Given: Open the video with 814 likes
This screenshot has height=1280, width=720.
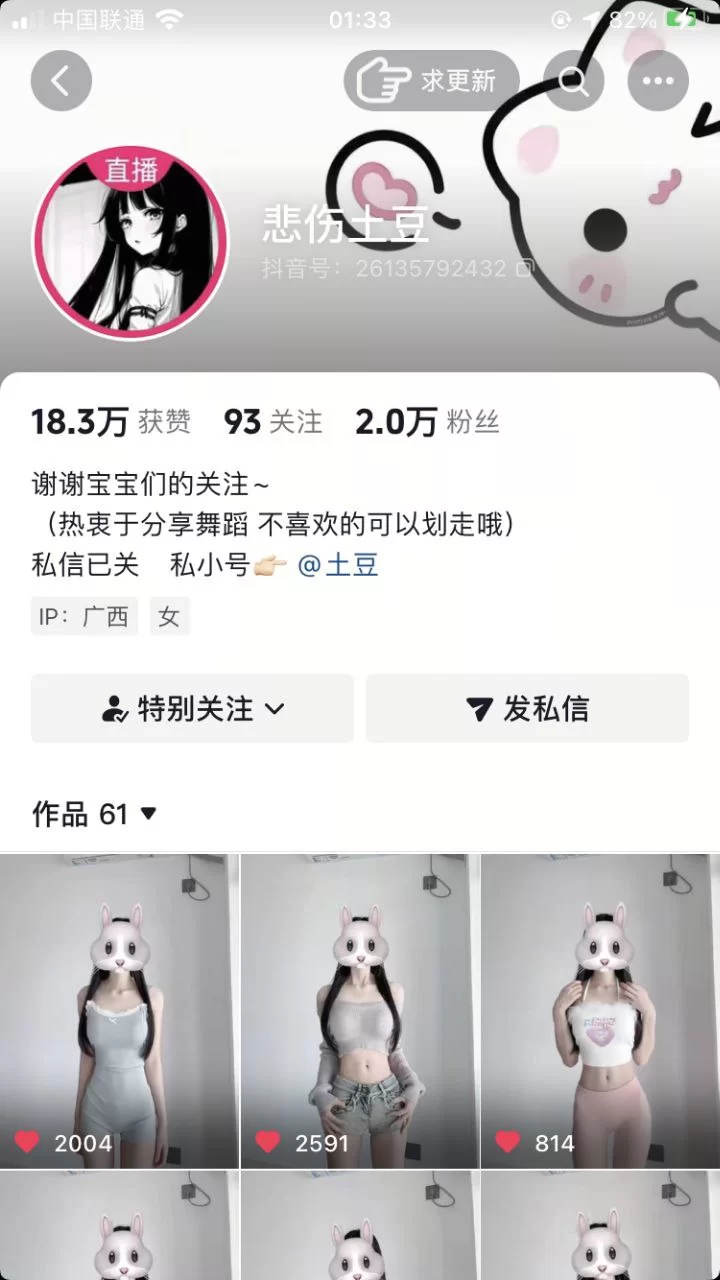Looking at the screenshot, I should coord(600,1010).
